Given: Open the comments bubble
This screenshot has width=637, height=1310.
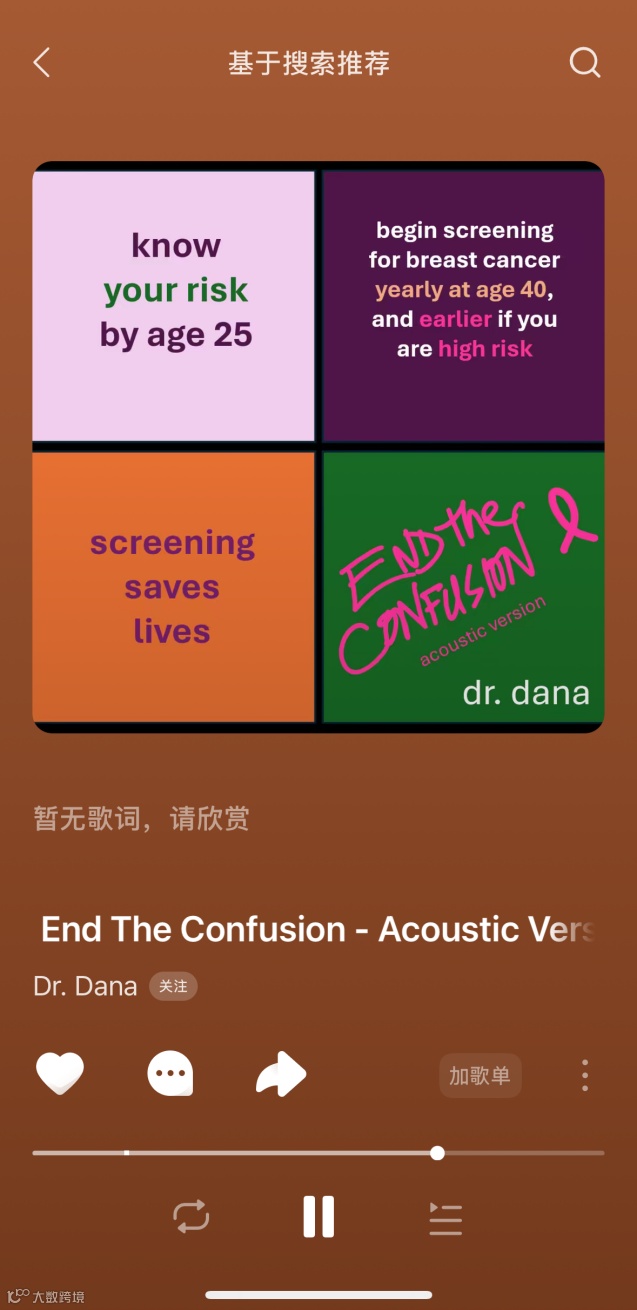Looking at the screenshot, I should coord(170,1075).
